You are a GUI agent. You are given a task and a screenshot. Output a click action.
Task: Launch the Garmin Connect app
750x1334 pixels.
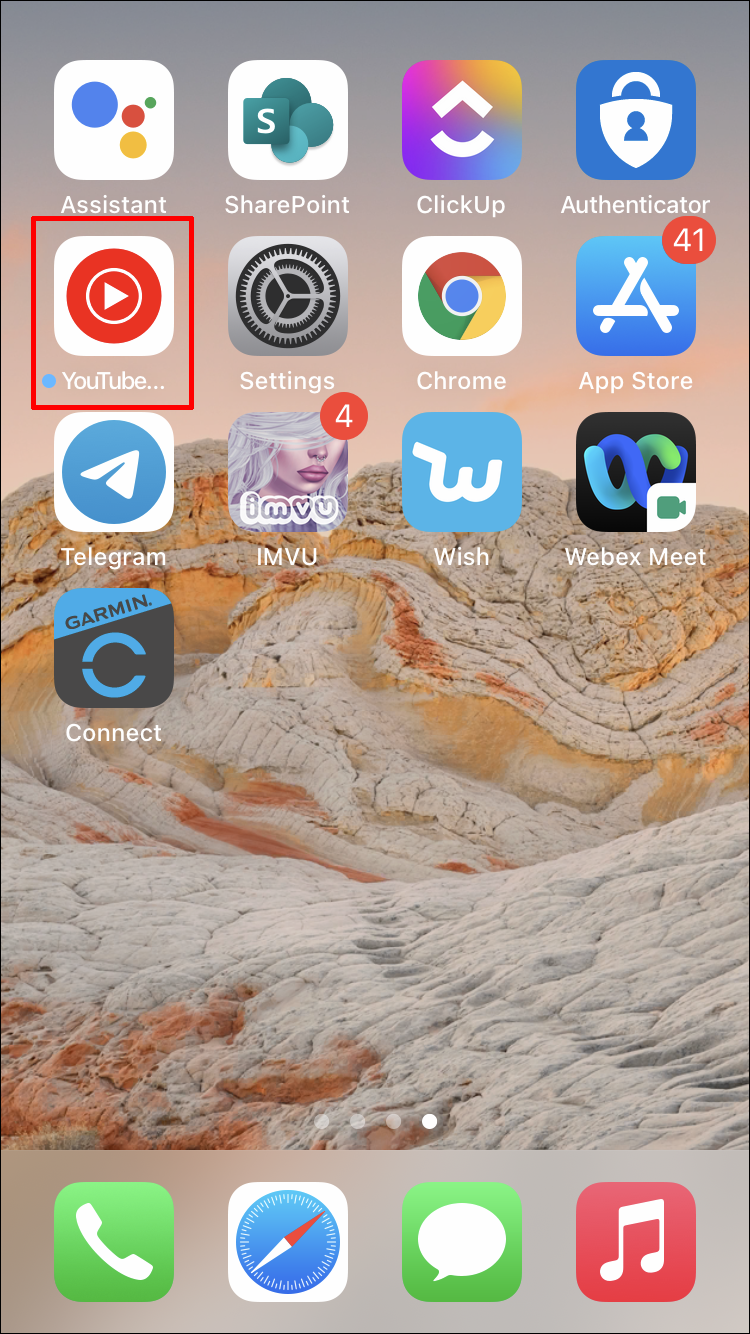click(114, 648)
